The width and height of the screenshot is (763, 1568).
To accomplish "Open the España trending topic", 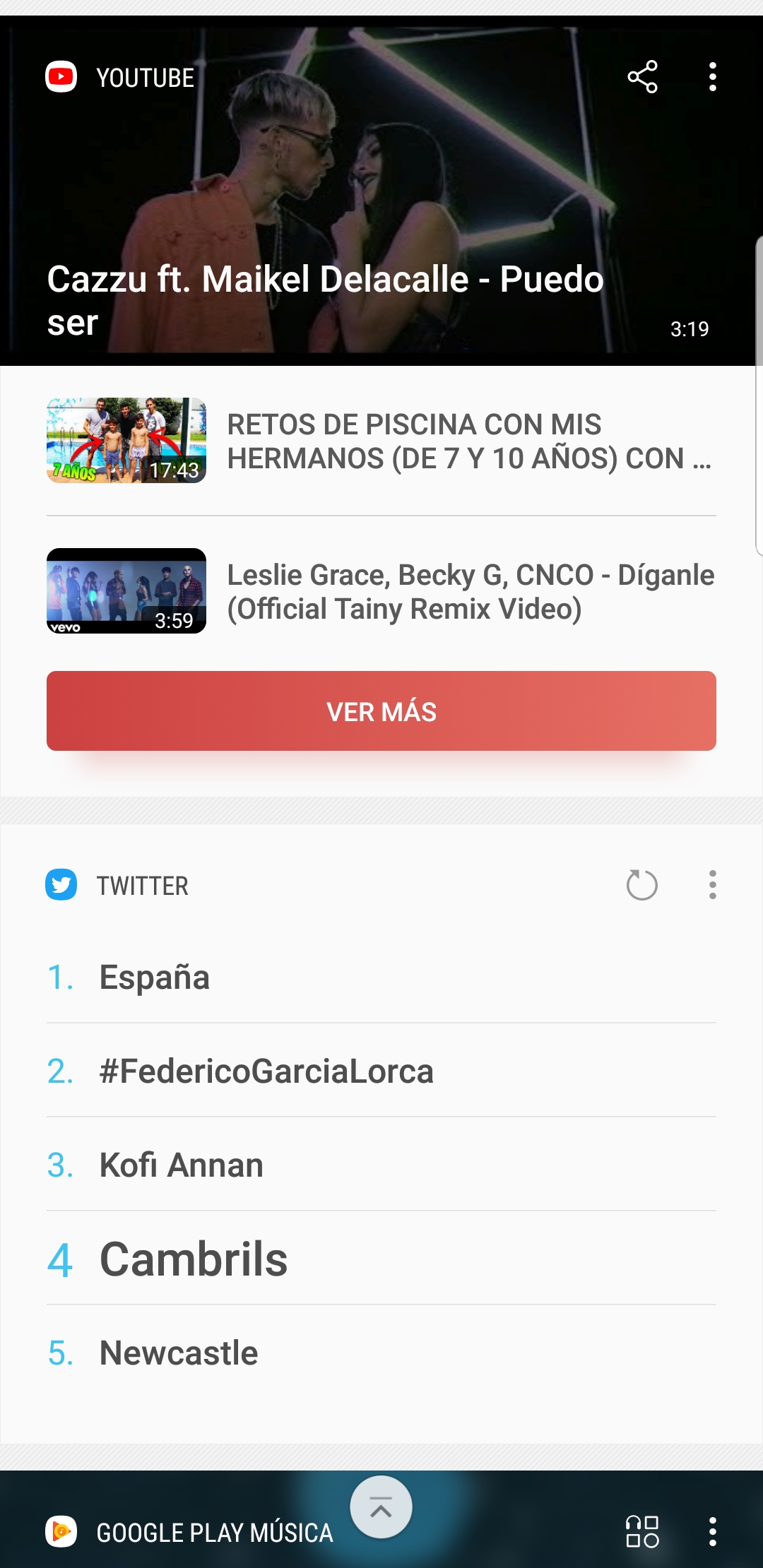I will coord(381,978).
